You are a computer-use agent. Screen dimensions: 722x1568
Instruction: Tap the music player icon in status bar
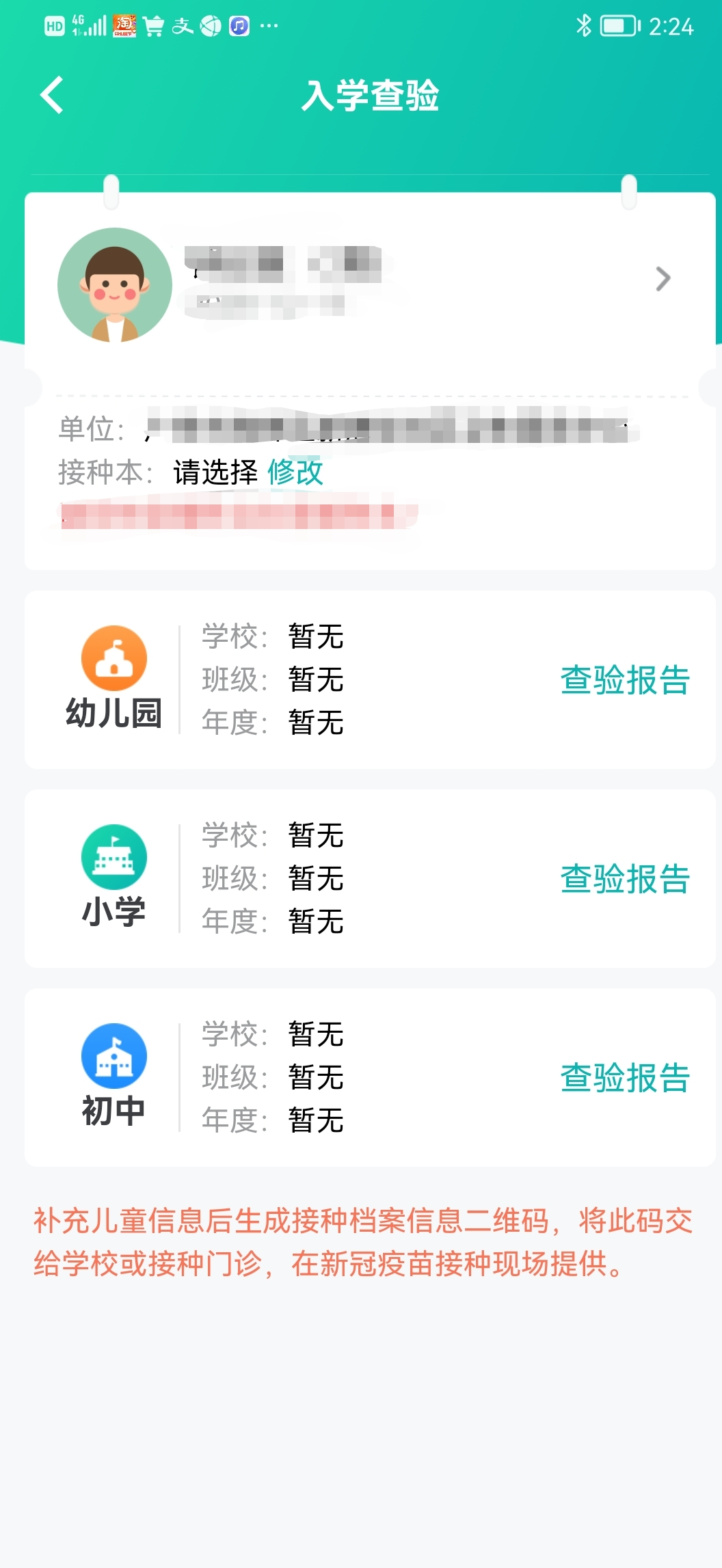pyautogui.click(x=238, y=25)
